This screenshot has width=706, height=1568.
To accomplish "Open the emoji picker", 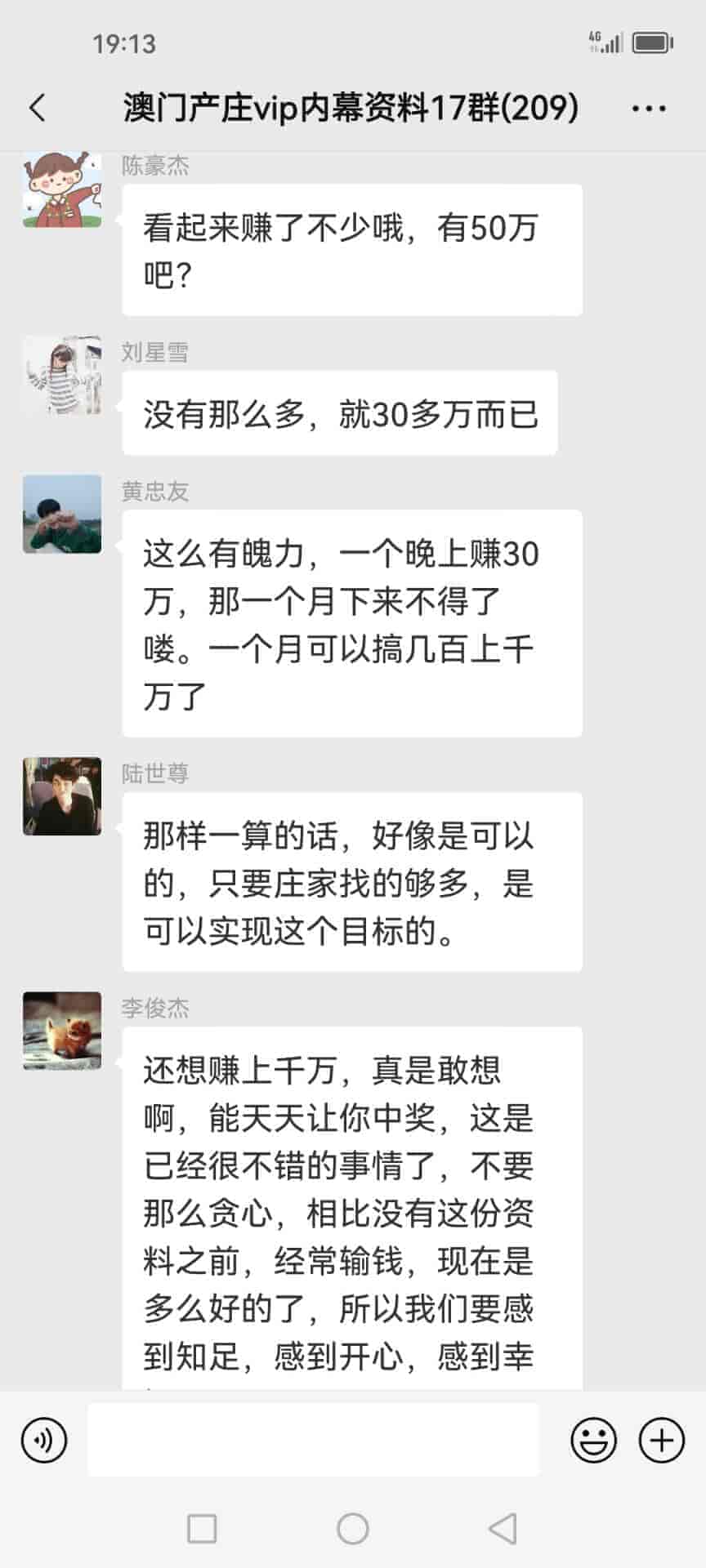I will (593, 1439).
